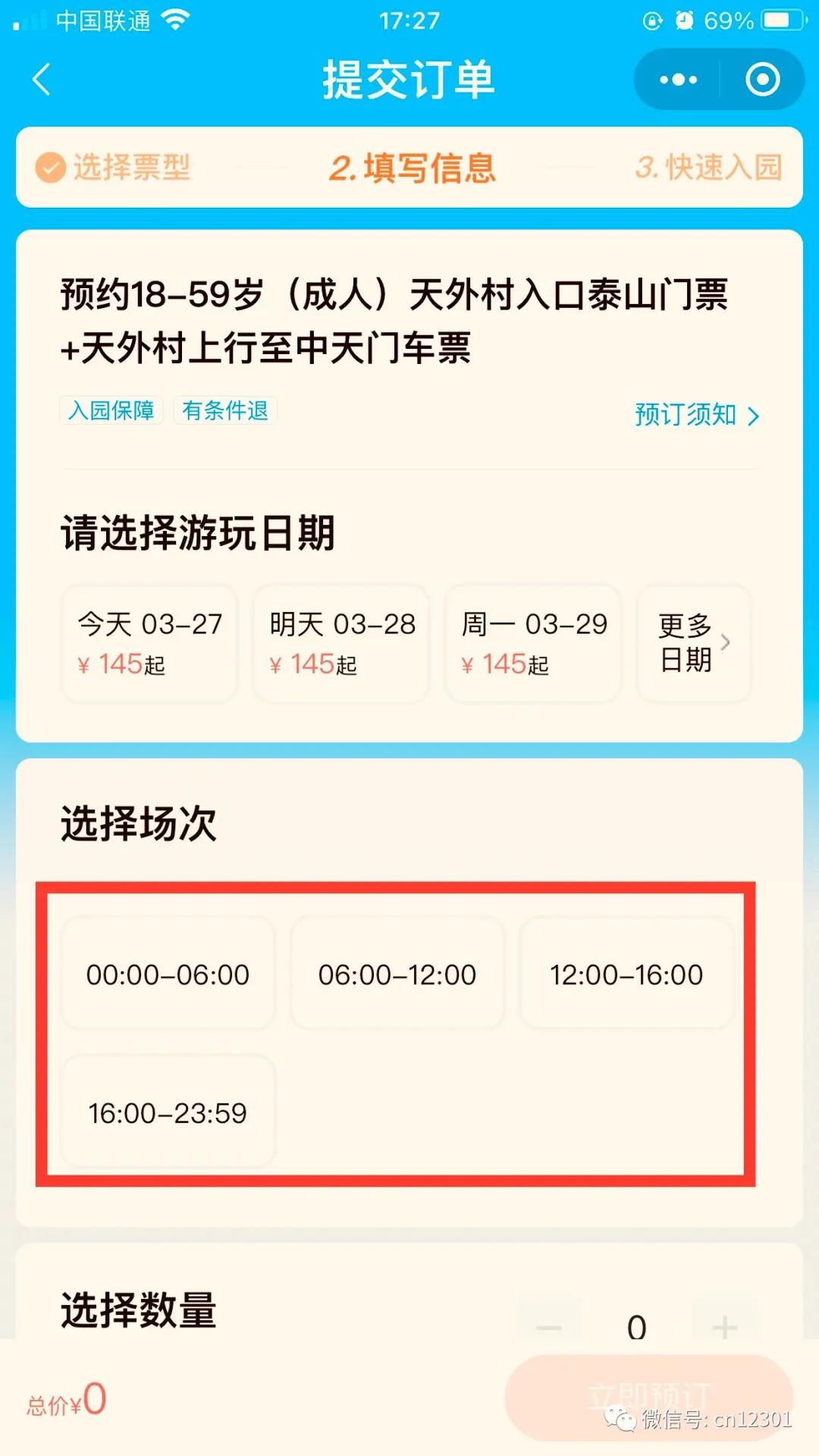Choose the 12:00-16:00 time slot
Image resolution: width=819 pixels, height=1456 pixels.
626,974
